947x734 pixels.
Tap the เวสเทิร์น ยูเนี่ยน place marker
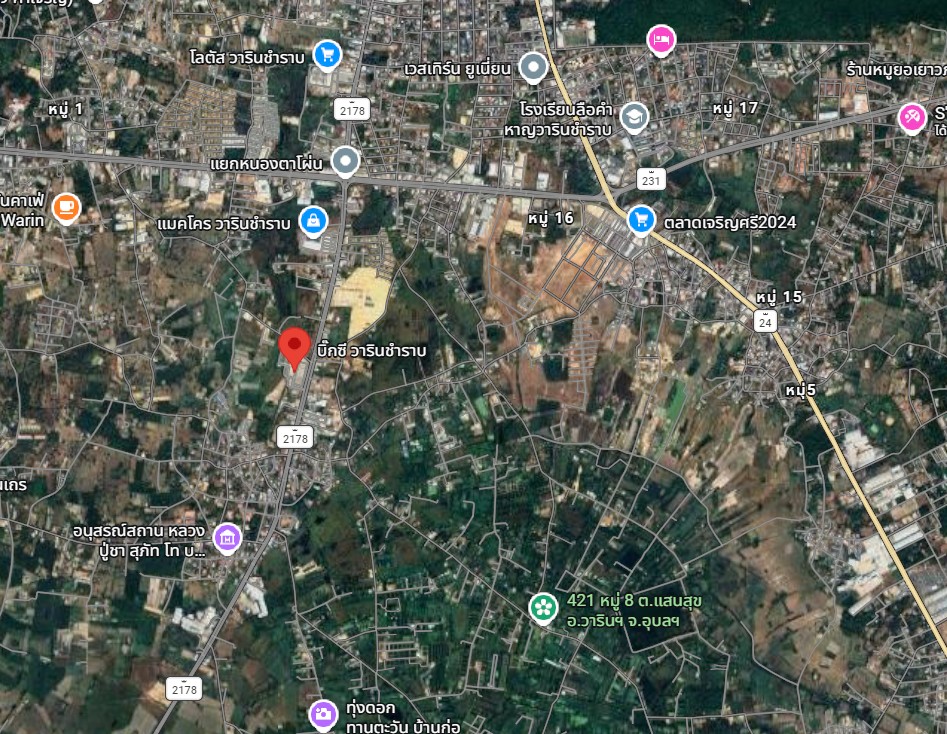coord(534,68)
